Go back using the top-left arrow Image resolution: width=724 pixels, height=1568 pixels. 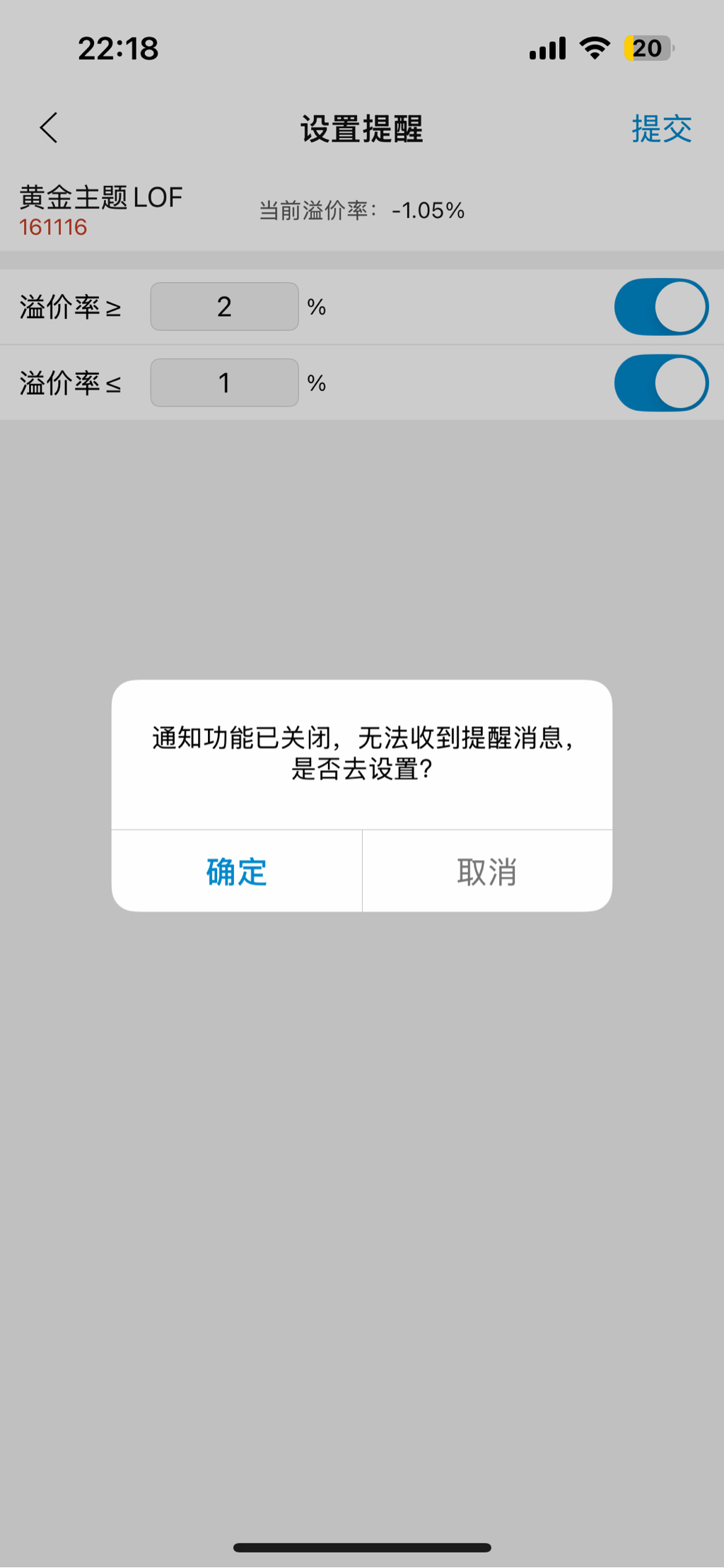(49, 128)
